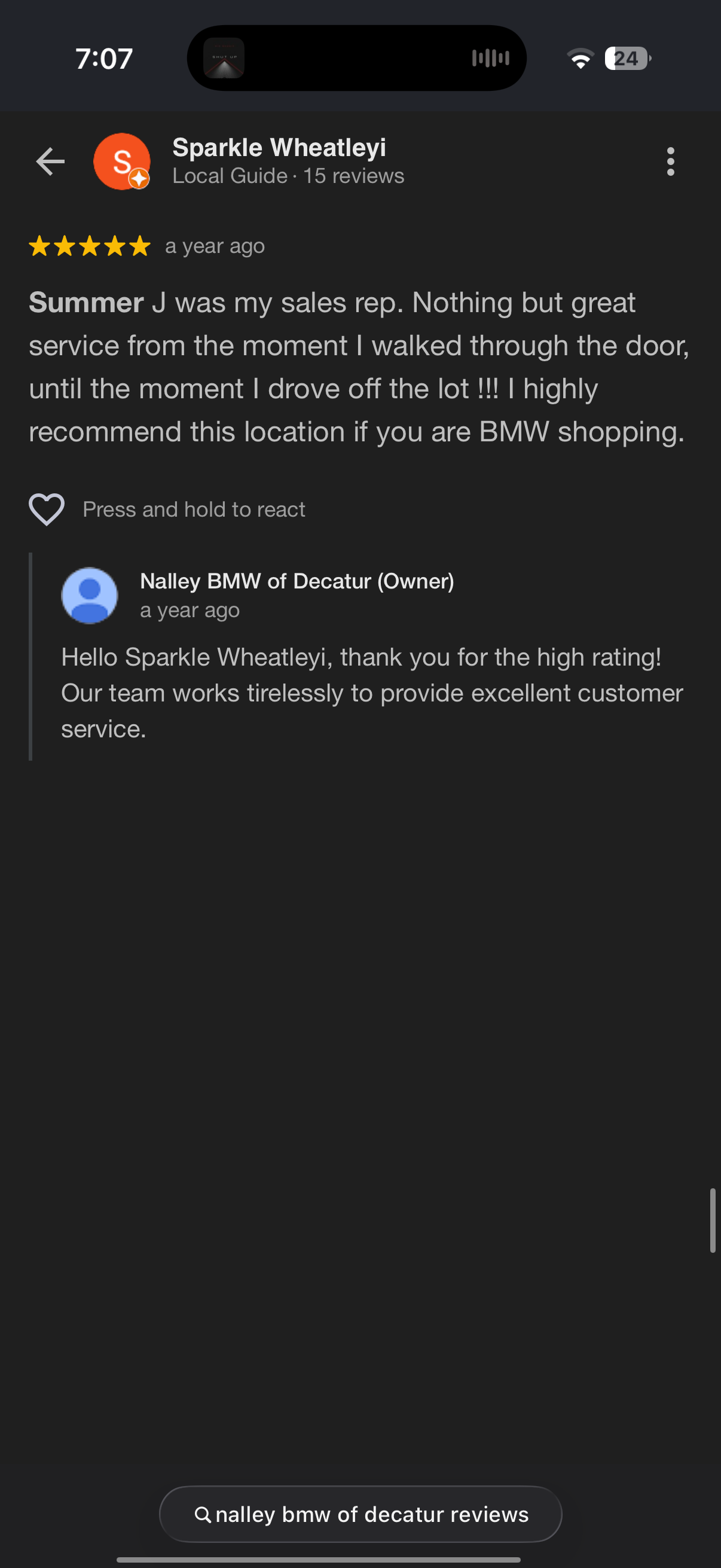Screen dimensions: 721x1568
Task: Tap the heart reaction icon
Action: [x=46, y=508]
